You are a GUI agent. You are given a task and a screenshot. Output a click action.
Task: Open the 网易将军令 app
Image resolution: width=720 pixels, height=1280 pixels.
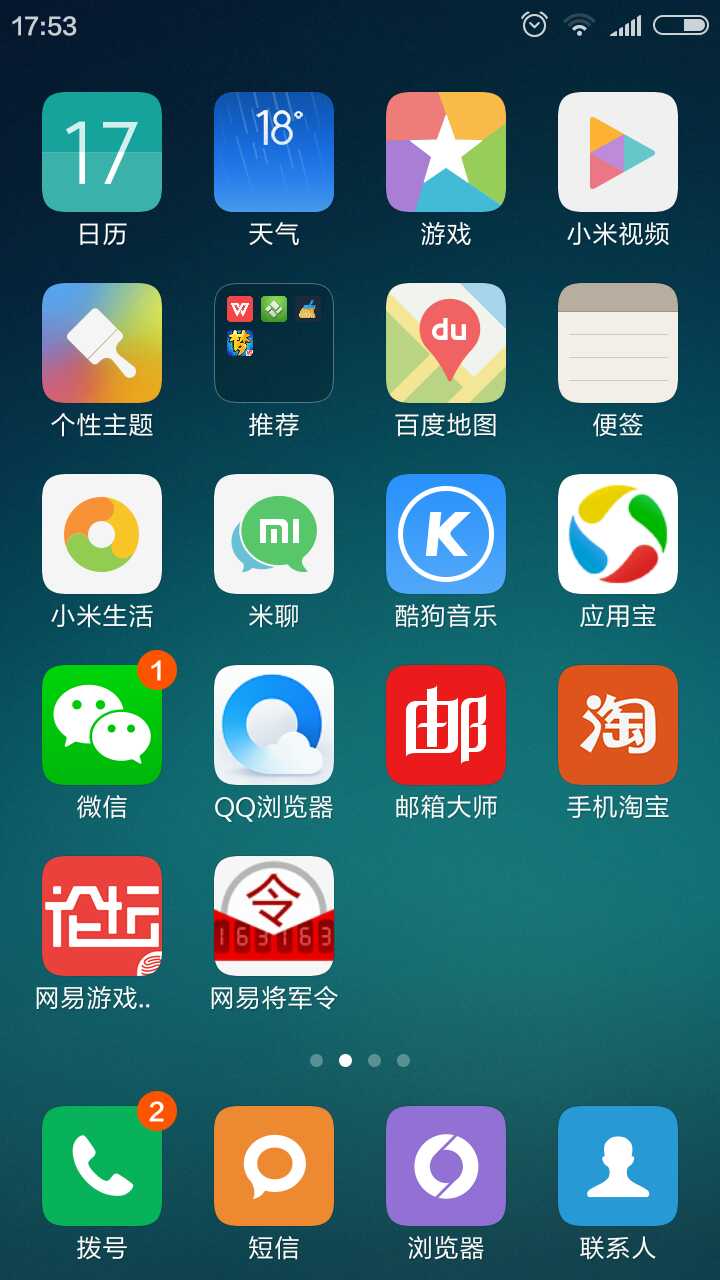click(x=274, y=916)
